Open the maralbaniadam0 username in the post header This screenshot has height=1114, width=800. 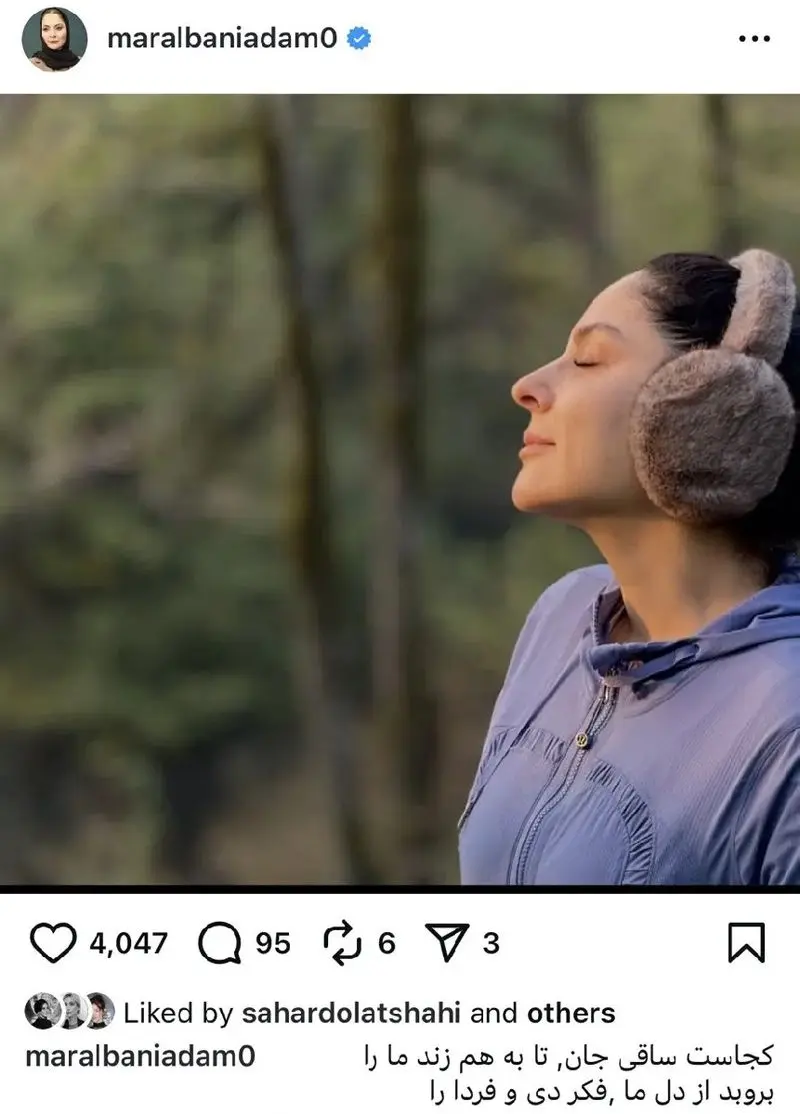pos(221,39)
